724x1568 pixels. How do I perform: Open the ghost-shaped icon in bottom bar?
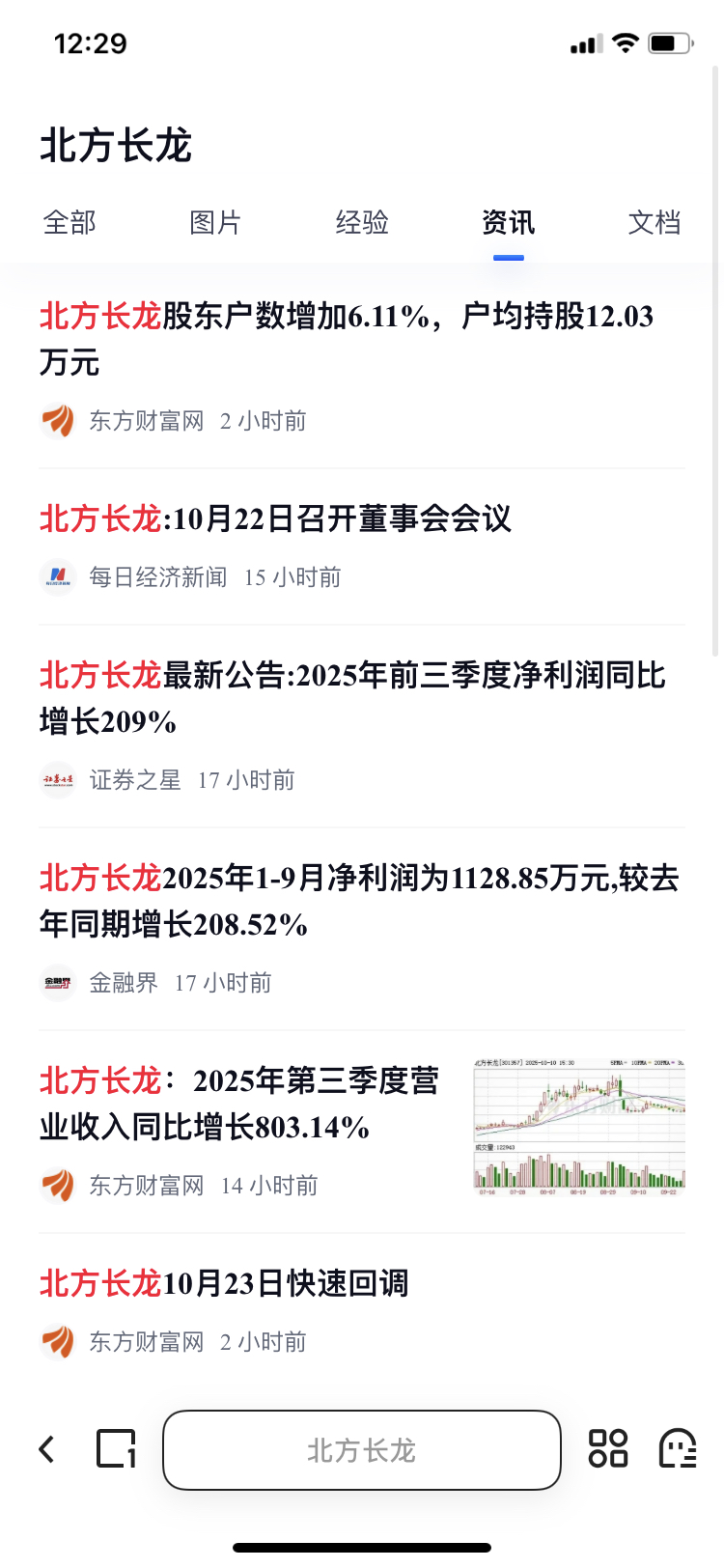click(x=678, y=1448)
